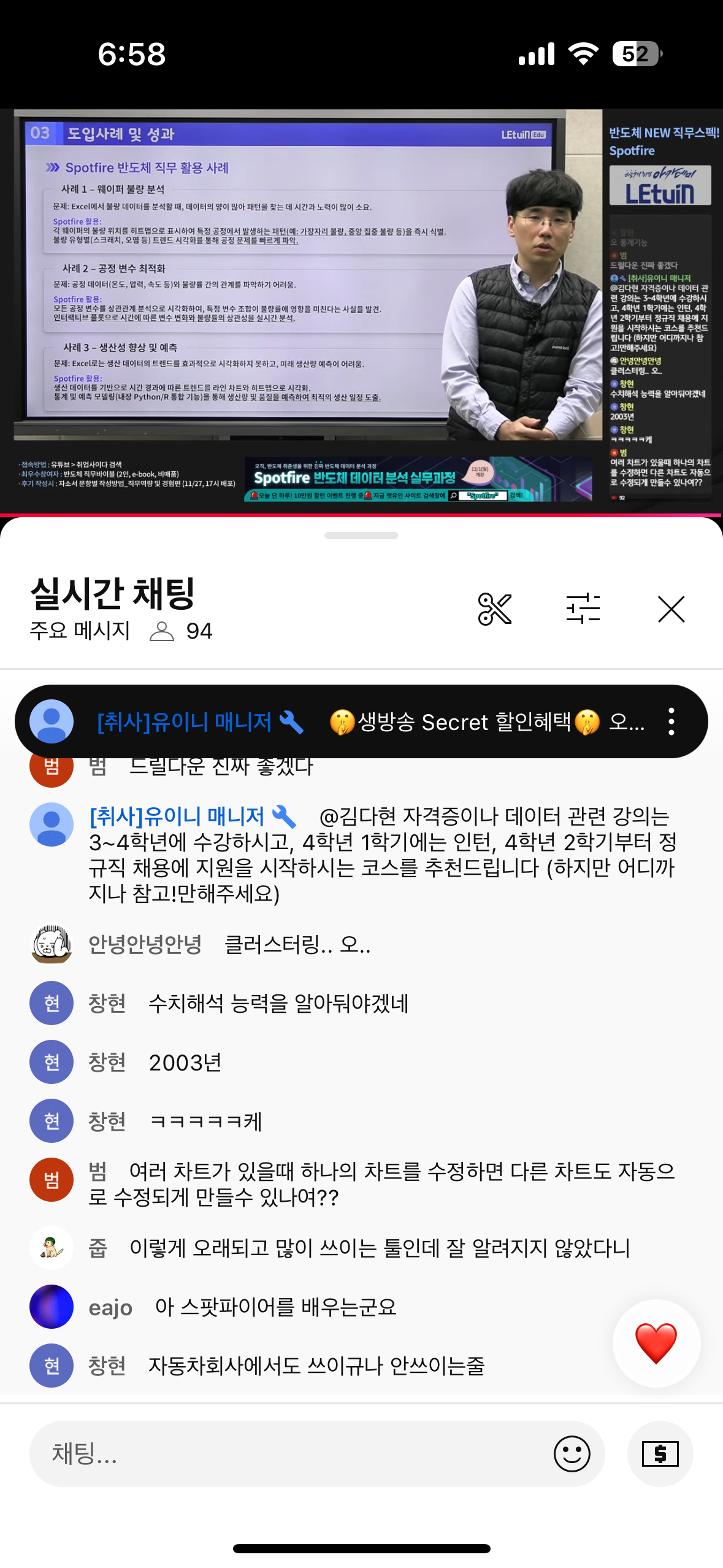This screenshot has height=1568, width=723.
Task: Open pinned message overflow menu
Action: 671,721
